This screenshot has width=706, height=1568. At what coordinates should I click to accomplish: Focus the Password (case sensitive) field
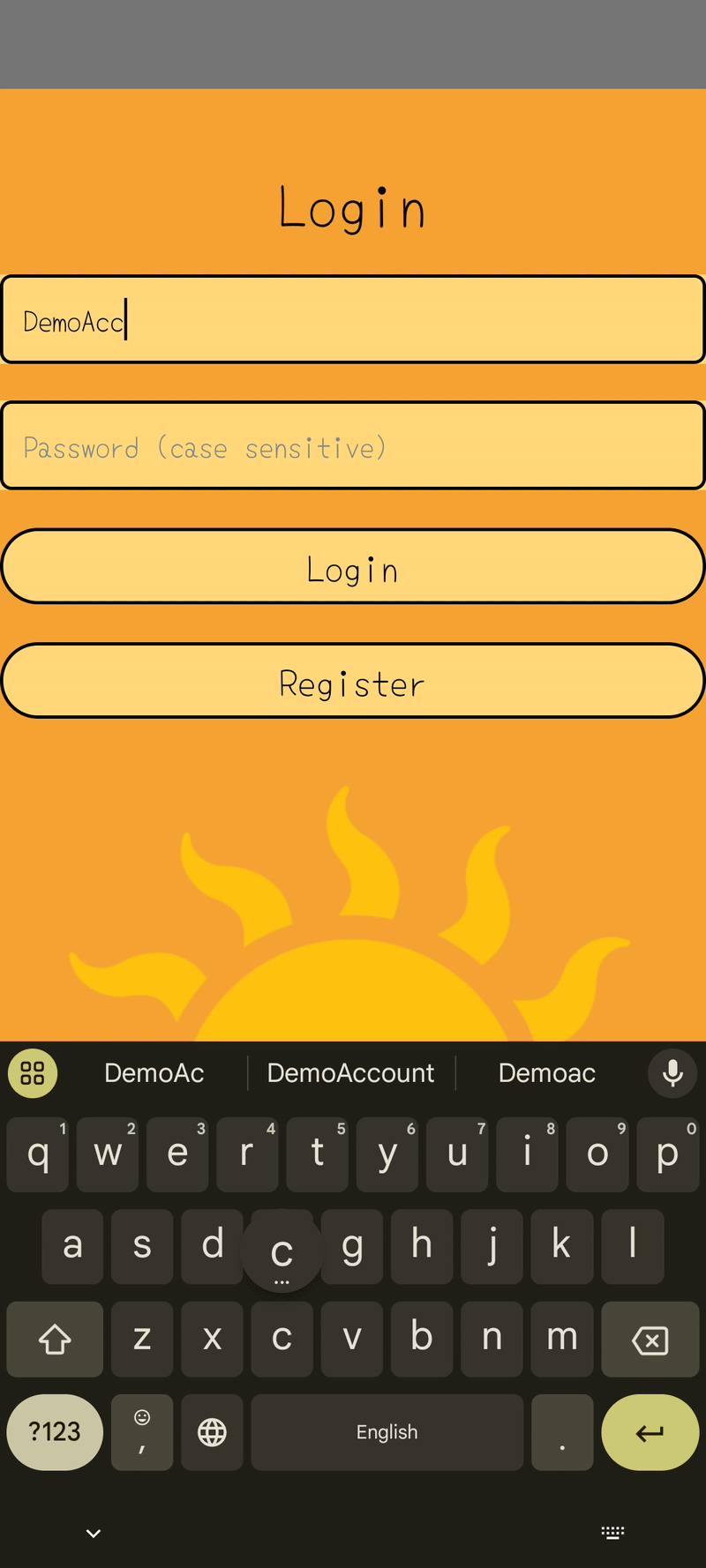point(353,446)
